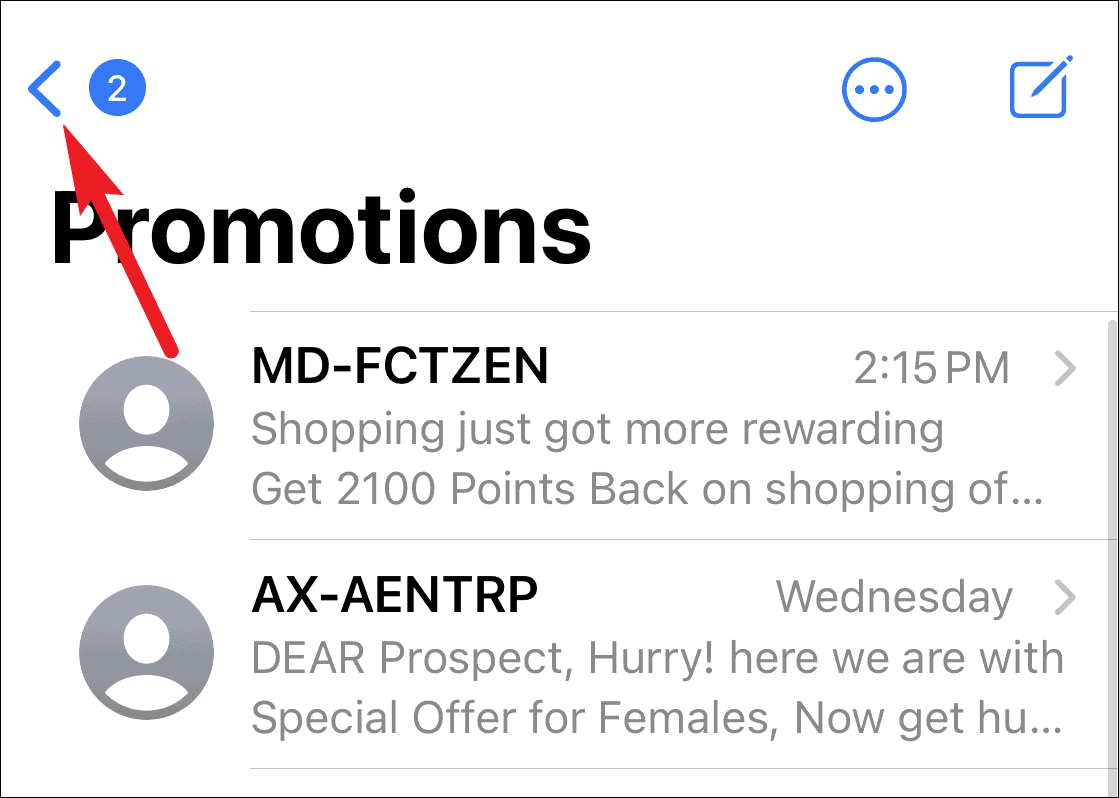Go back using the blue back arrow
The height and width of the screenshot is (798, 1119).
(x=46, y=90)
